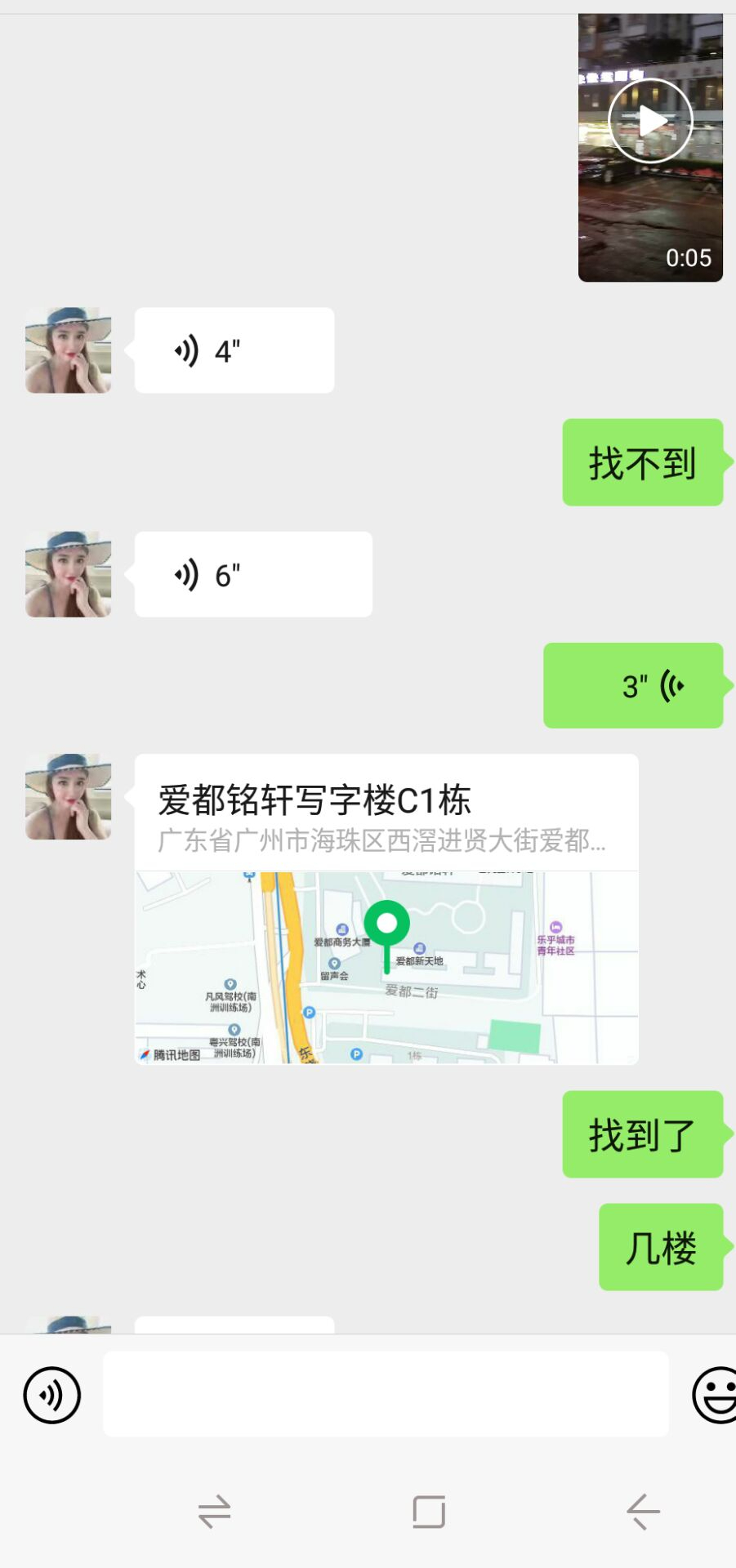Viewport: 736px width, 1568px height.
Task: Focus the message text field
Action: pos(386,1393)
